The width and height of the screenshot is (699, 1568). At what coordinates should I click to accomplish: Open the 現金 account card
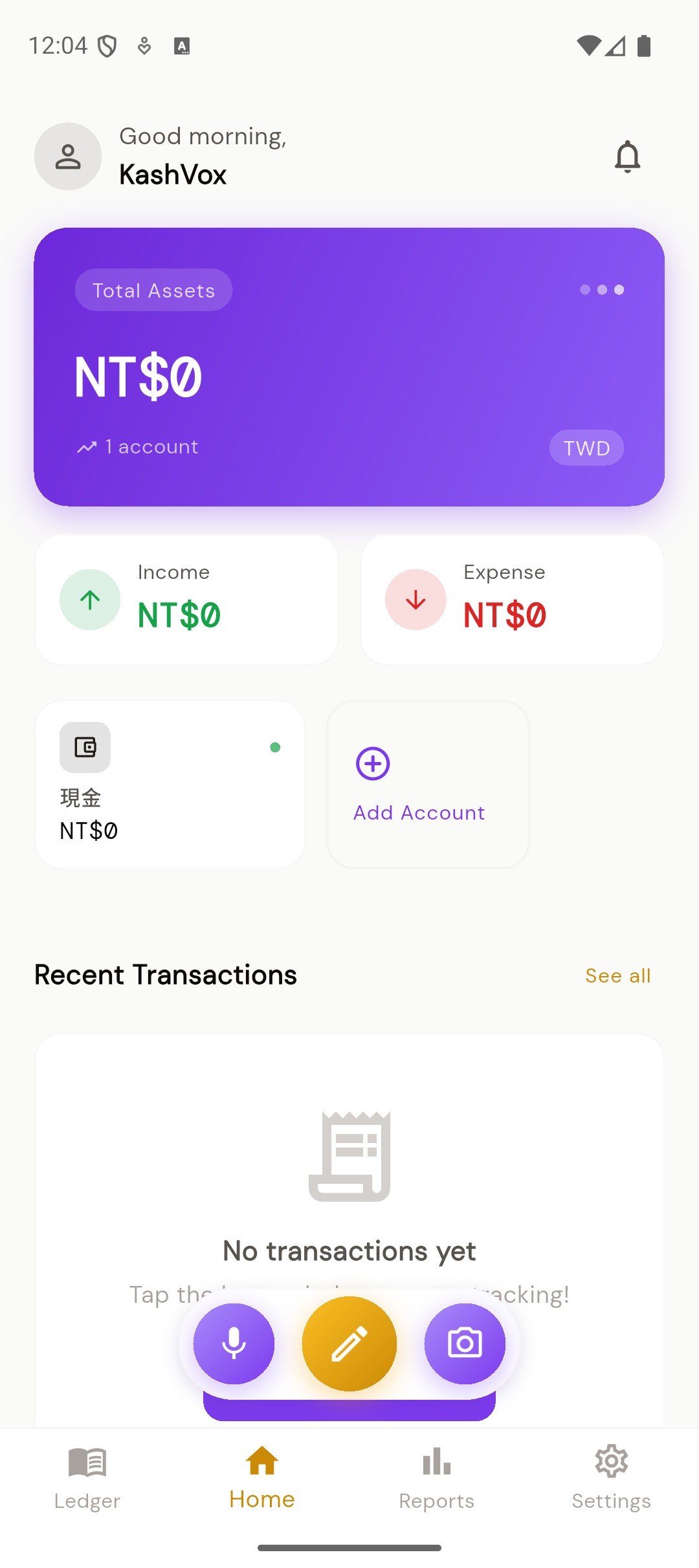tap(170, 784)
